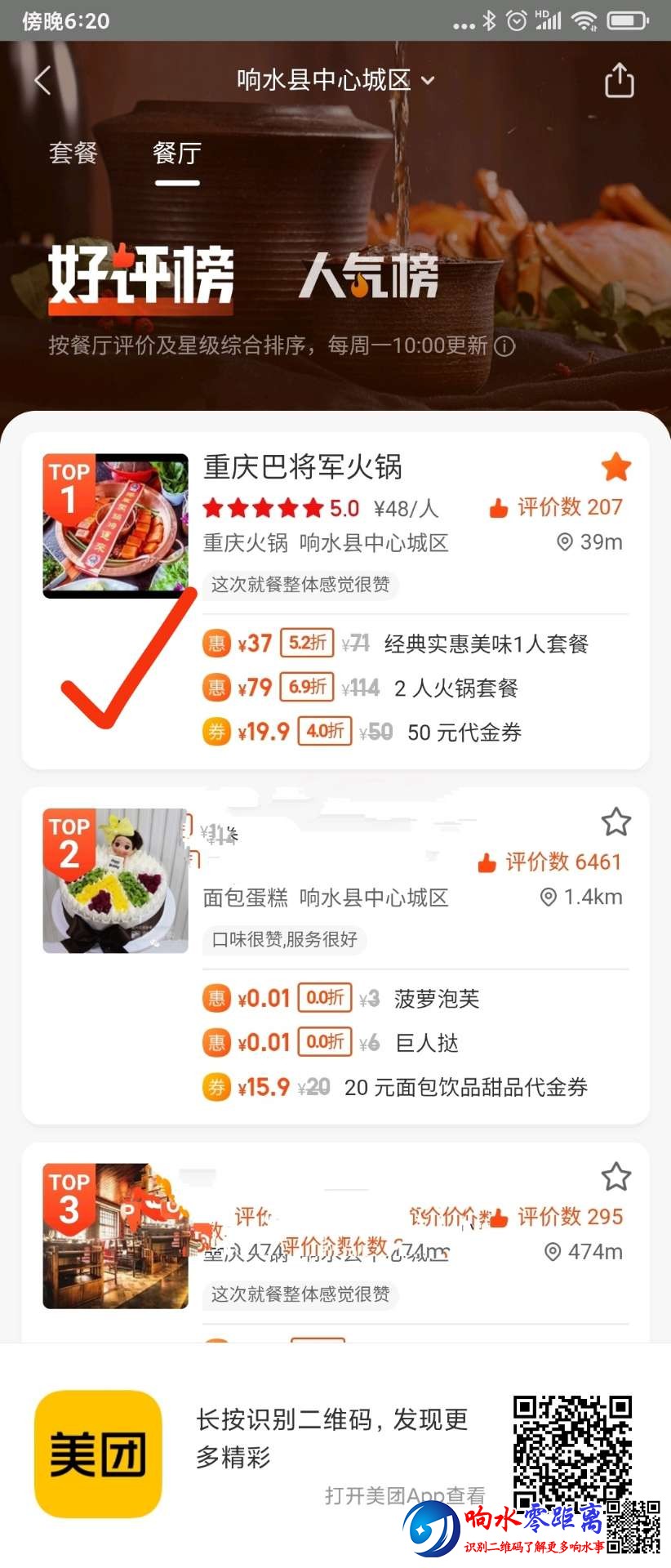Select the 好评榜 ranking
The width and height of the screenshot is (671, 1568).
140,275
